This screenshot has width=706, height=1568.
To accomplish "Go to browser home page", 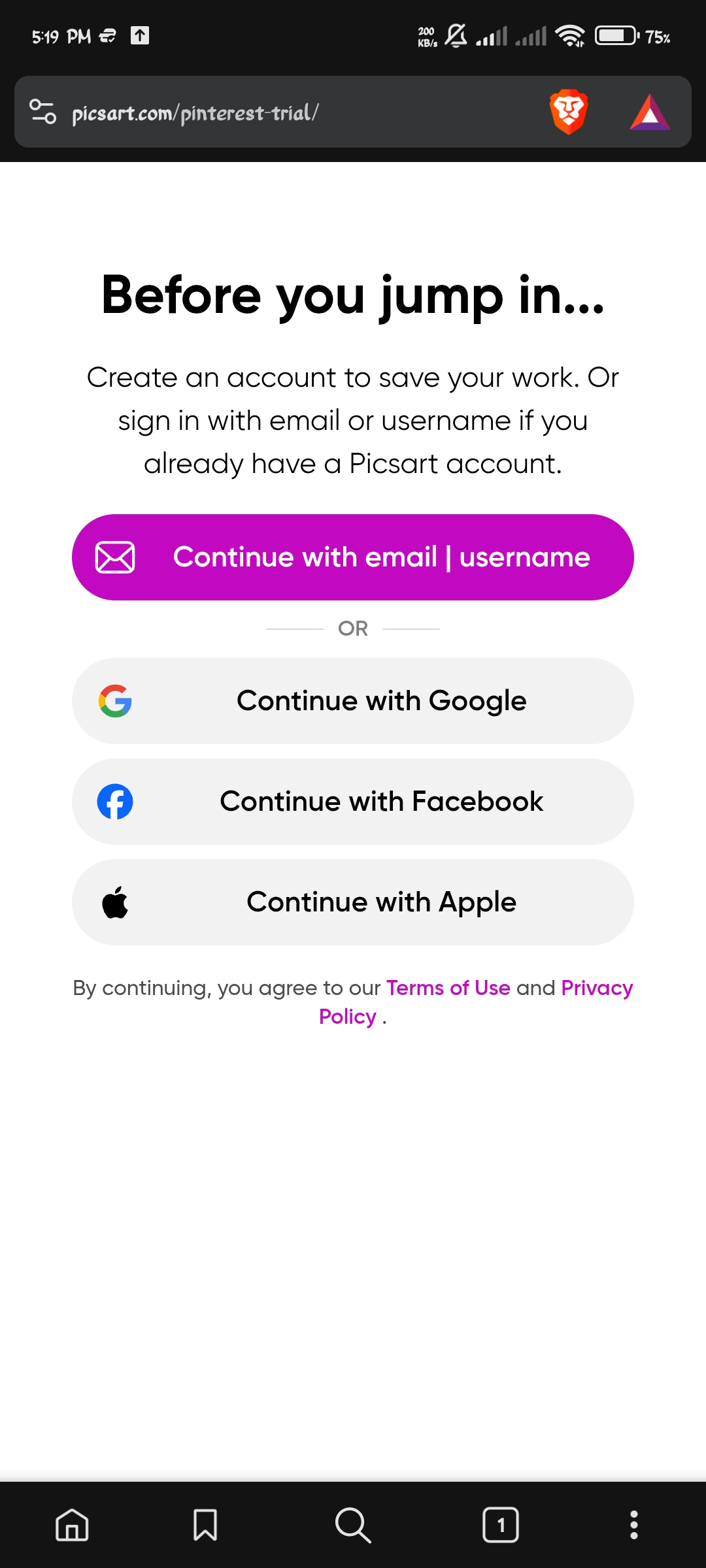I will click(x=72, y=1525).
